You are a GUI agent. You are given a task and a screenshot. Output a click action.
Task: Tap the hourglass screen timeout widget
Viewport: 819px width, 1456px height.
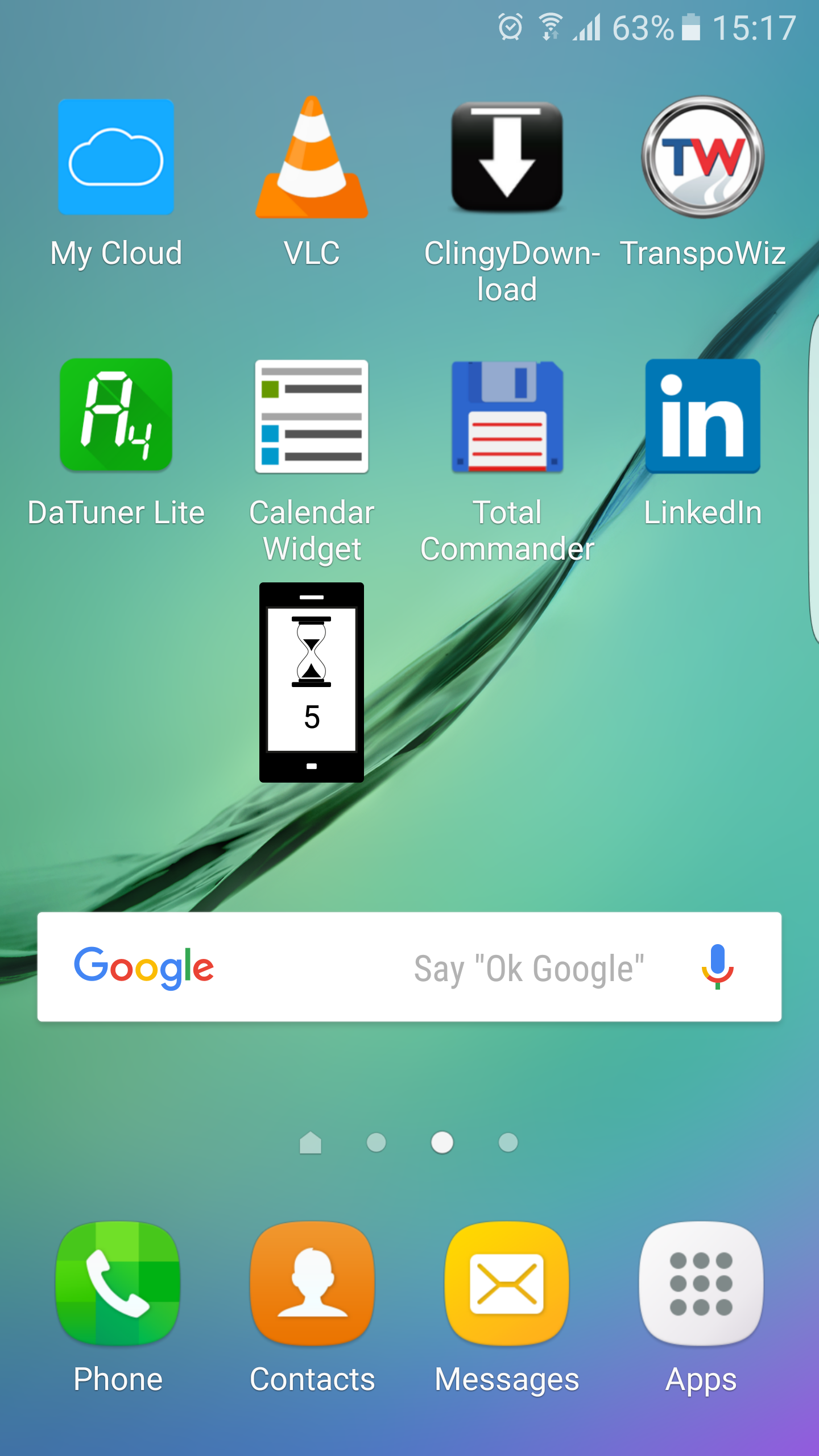pos(312,682)
